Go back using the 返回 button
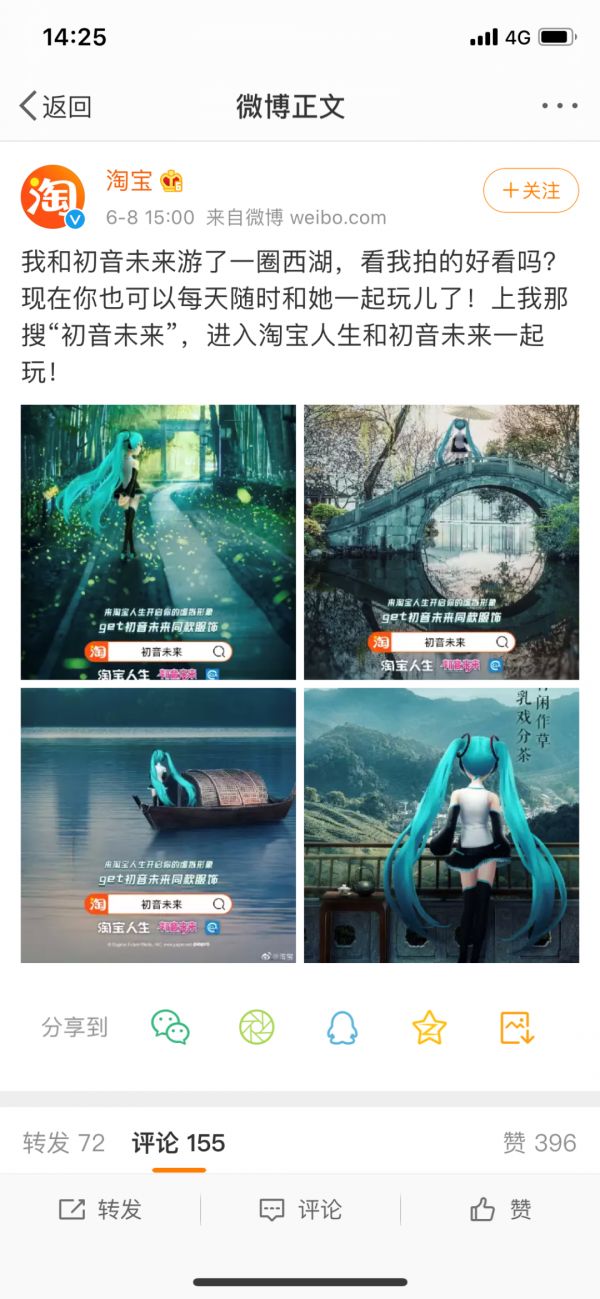This screenshot has width=600, height=1299. 55,106
